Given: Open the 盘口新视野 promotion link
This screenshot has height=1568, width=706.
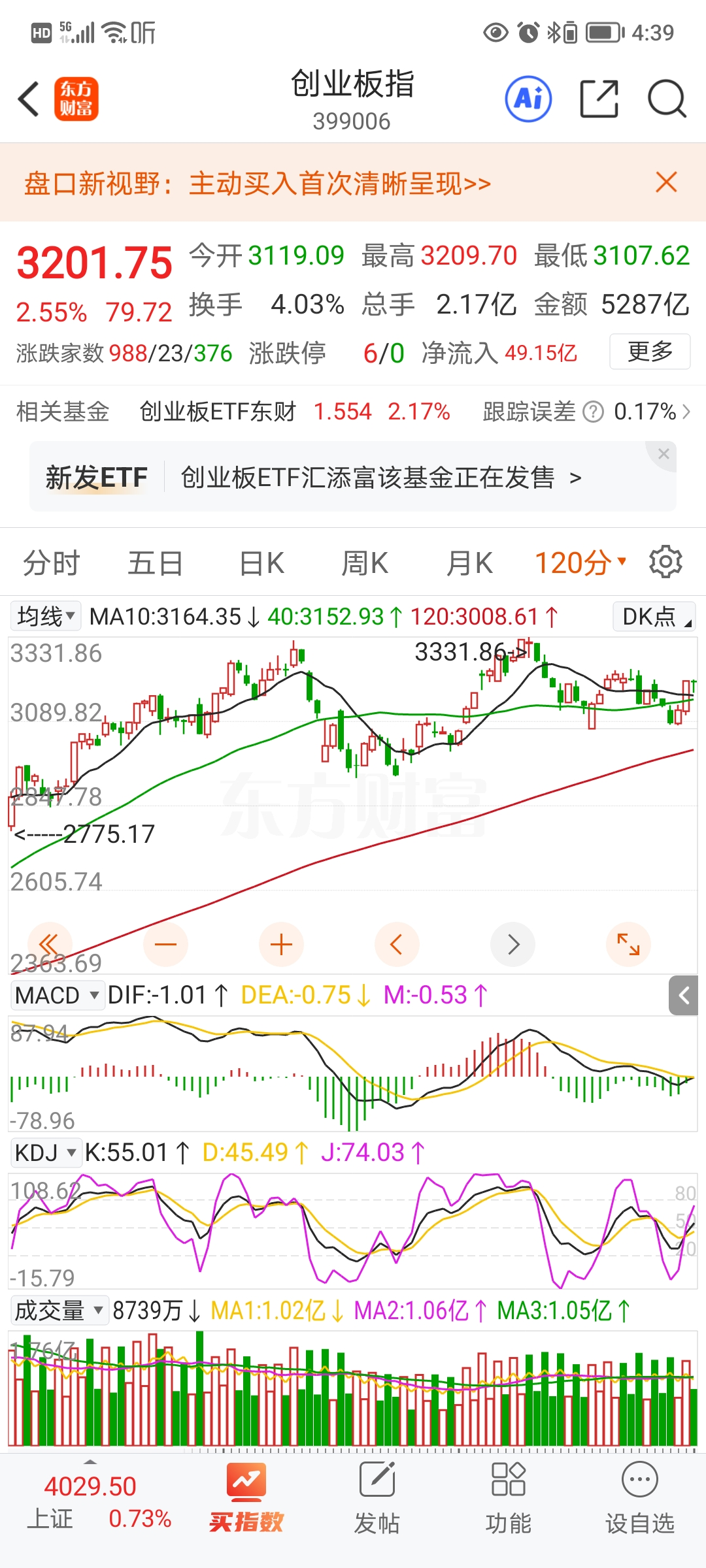Looking at the screenshot, I should point(258,184).
